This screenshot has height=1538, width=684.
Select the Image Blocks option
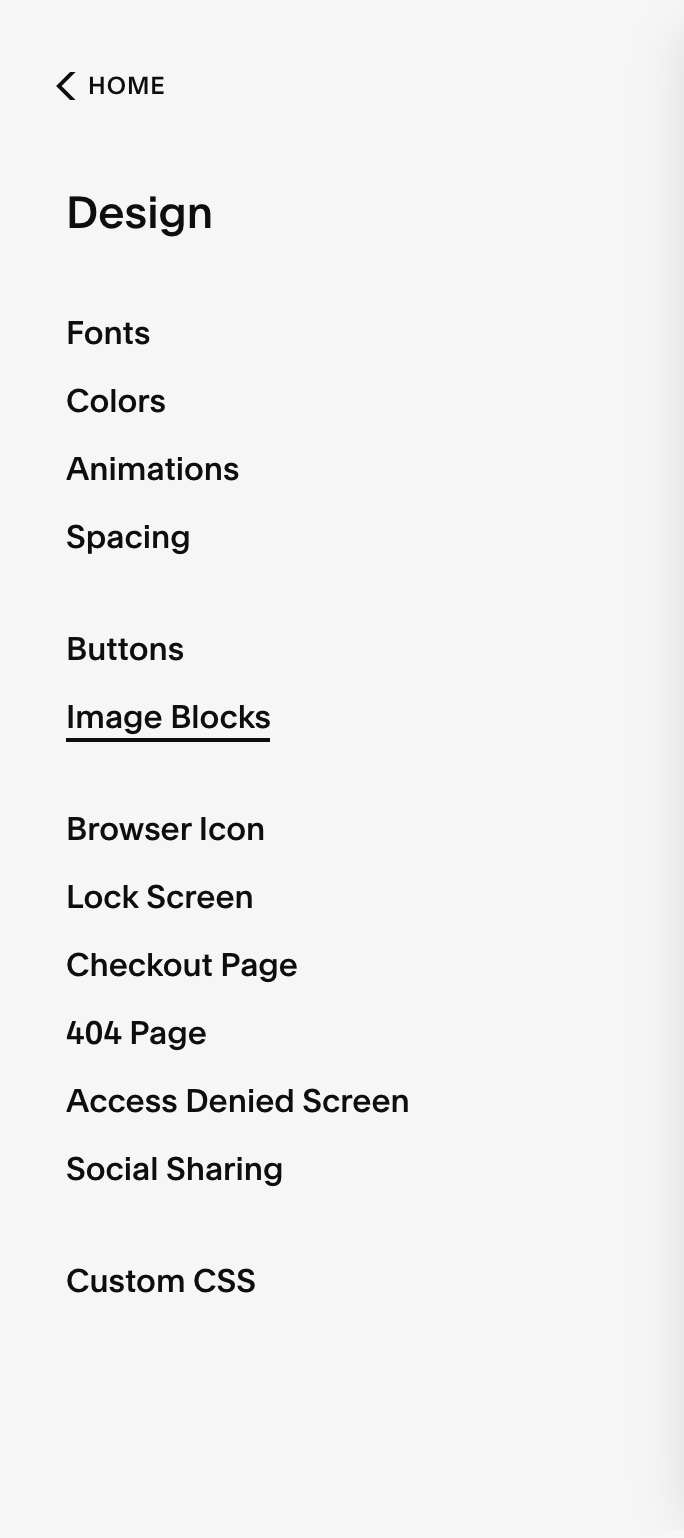(x=168, y=717)
